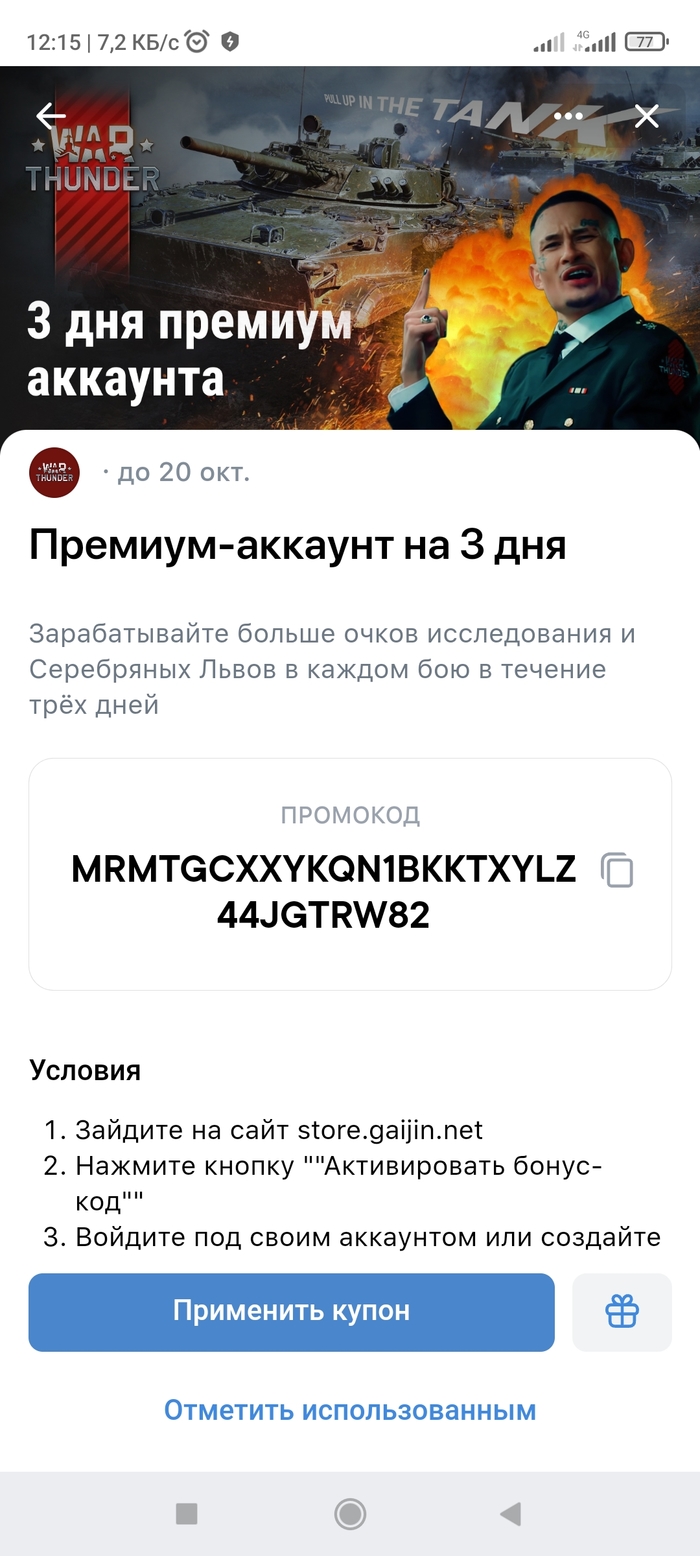Tap the system home button

point(350,1514)
